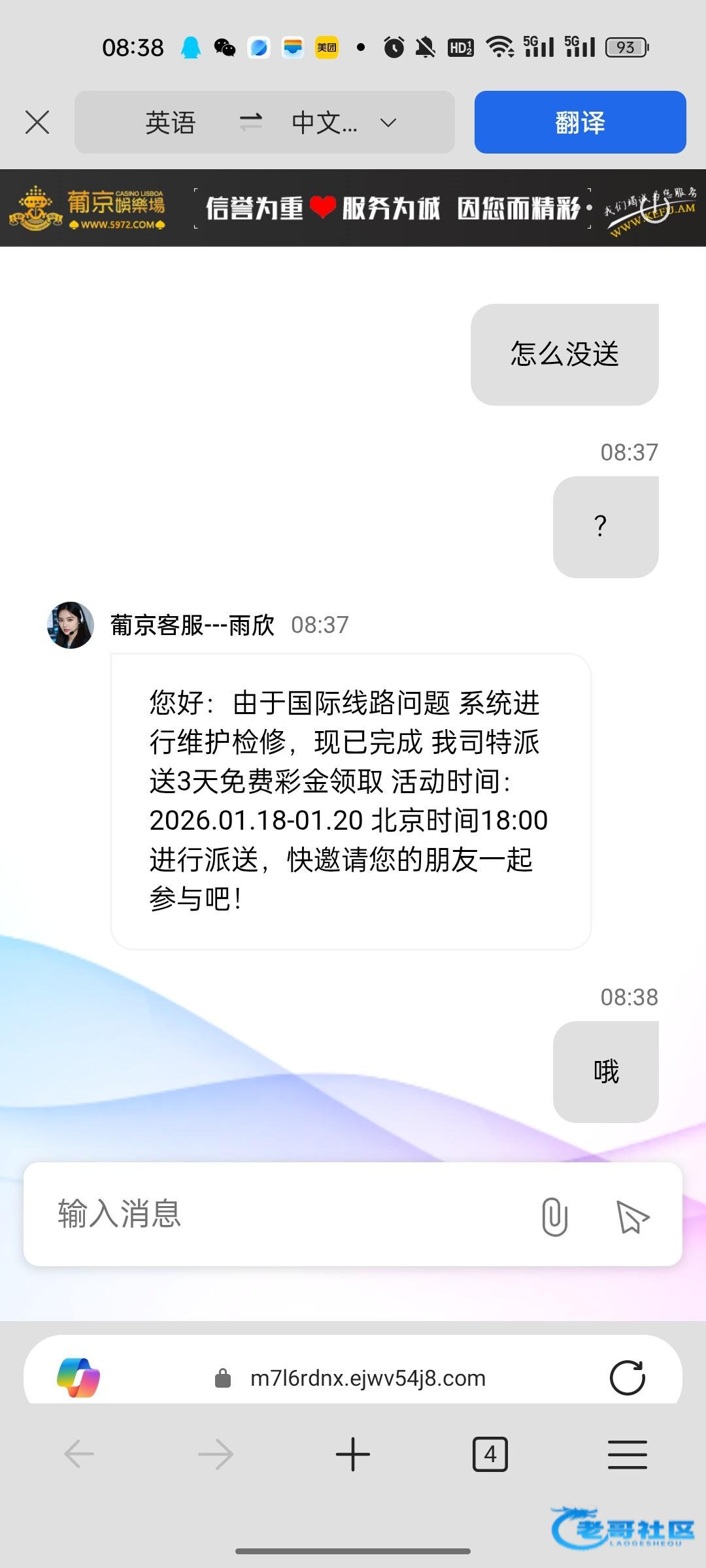This screenshot has height=1568, width=706.
Task: Open a new browser tab
Action: (x=353, y=1454)
